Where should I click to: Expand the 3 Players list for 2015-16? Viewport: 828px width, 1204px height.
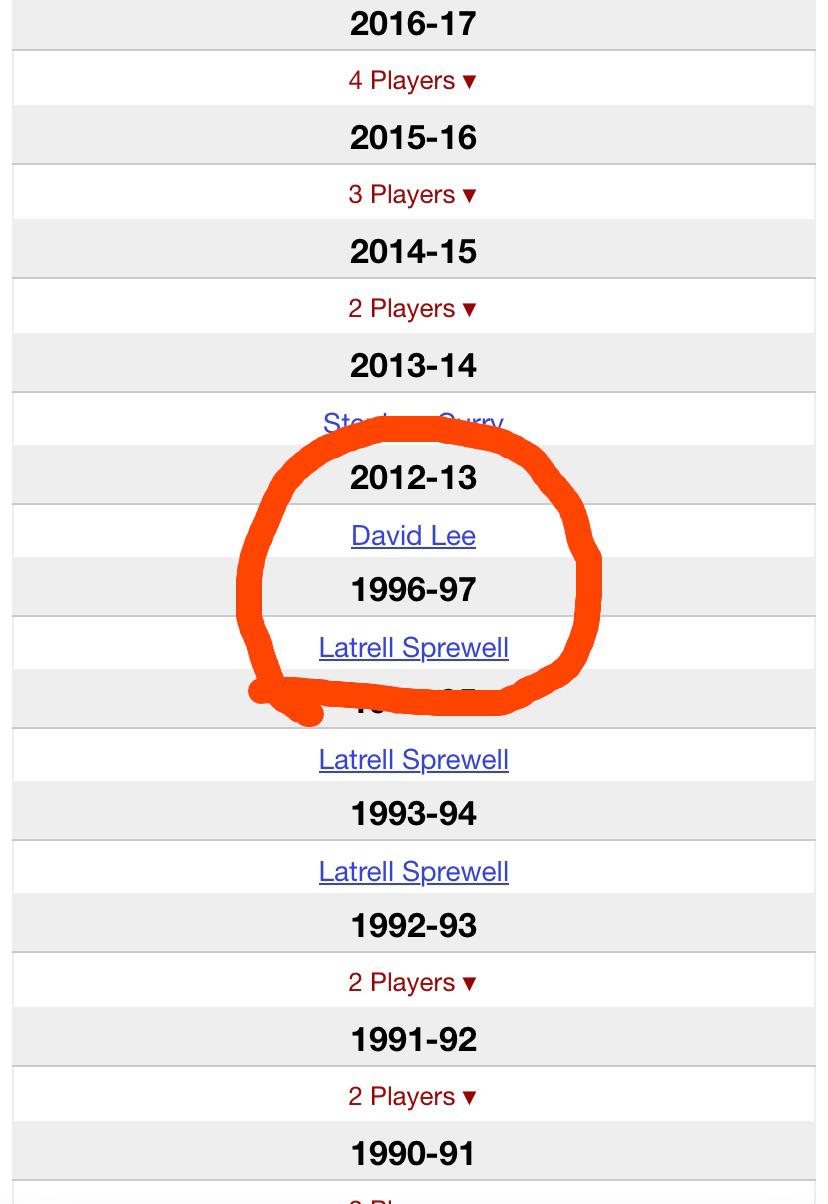412,194
